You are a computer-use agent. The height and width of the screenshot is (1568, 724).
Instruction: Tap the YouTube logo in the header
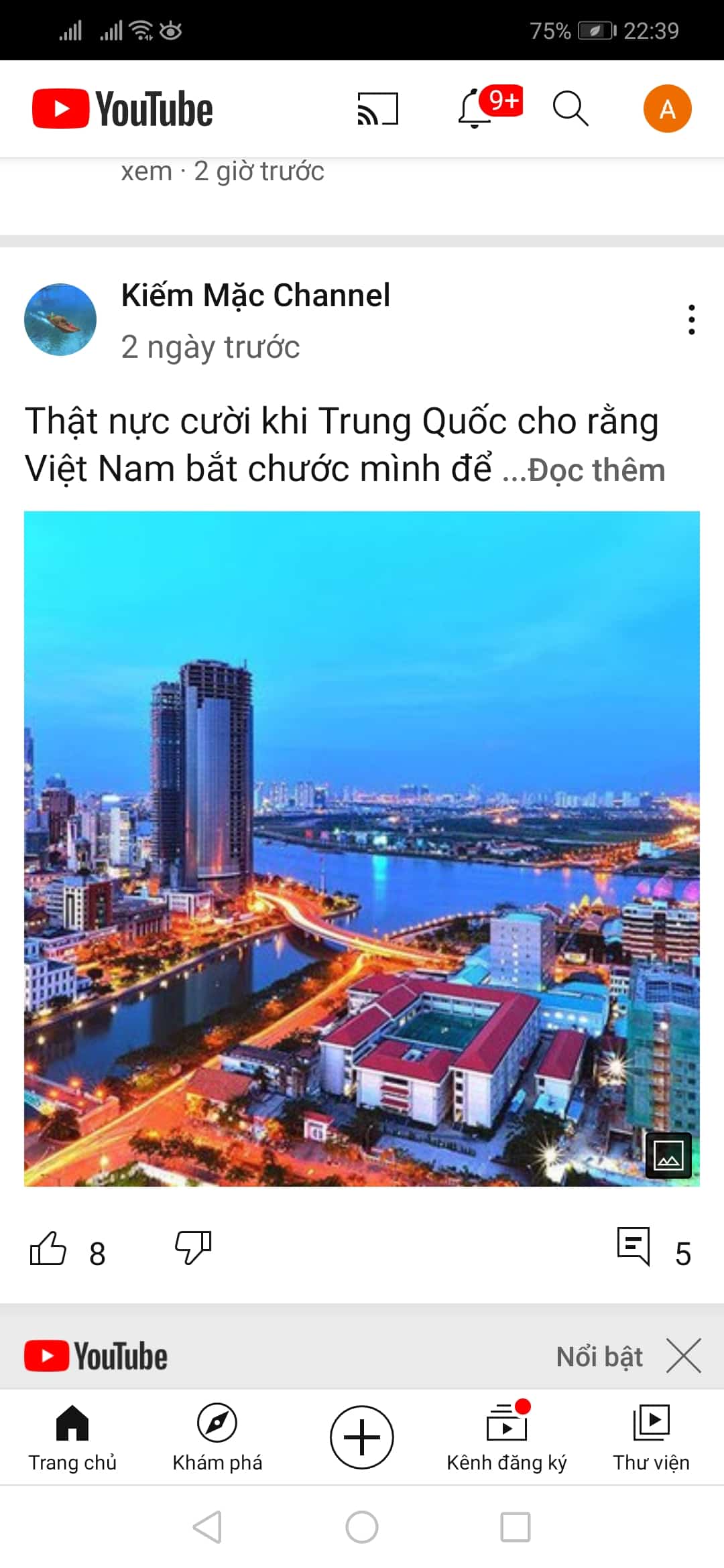(121, 107)
